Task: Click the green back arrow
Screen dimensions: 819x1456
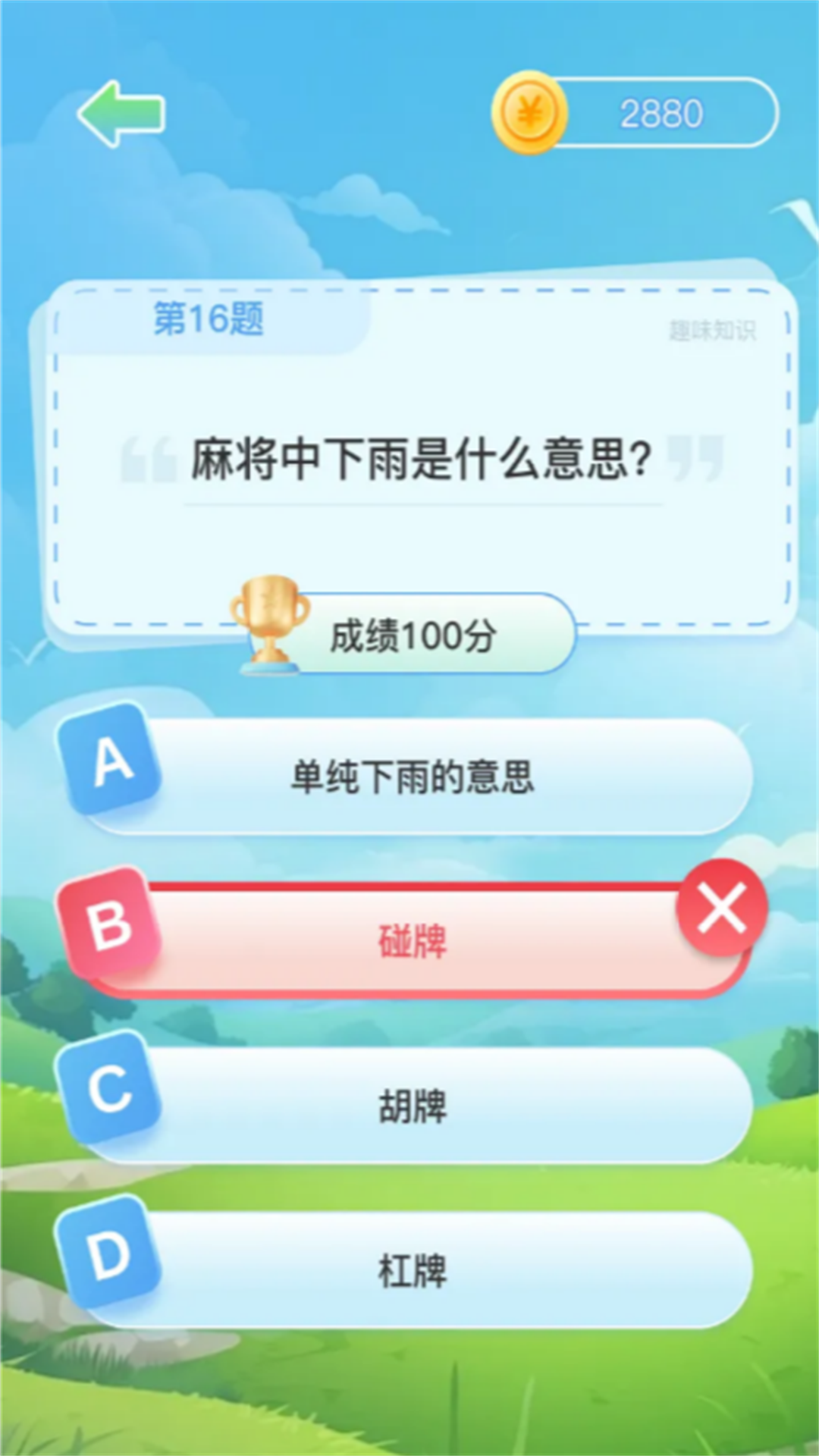Action: point(124,111)
